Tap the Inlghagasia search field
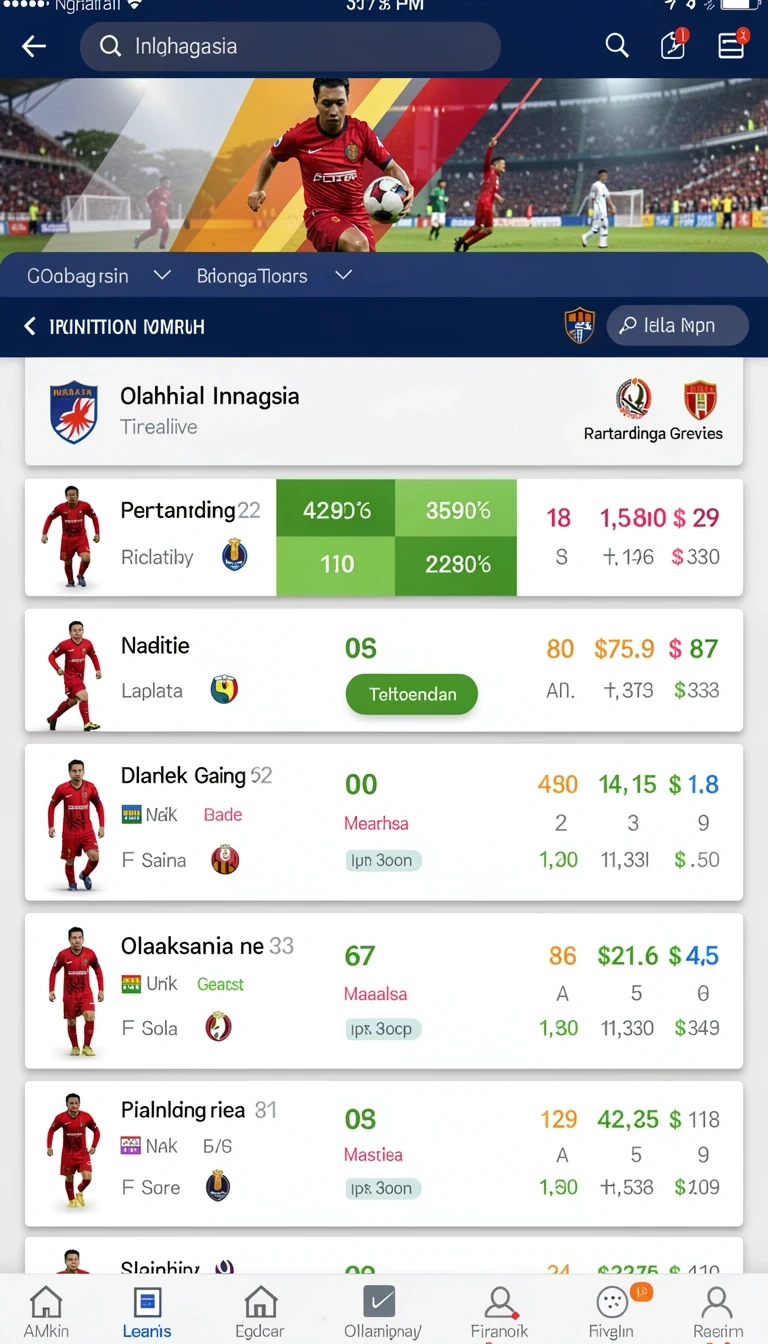This screenshot has width=768, height=1344. (290, 46)
